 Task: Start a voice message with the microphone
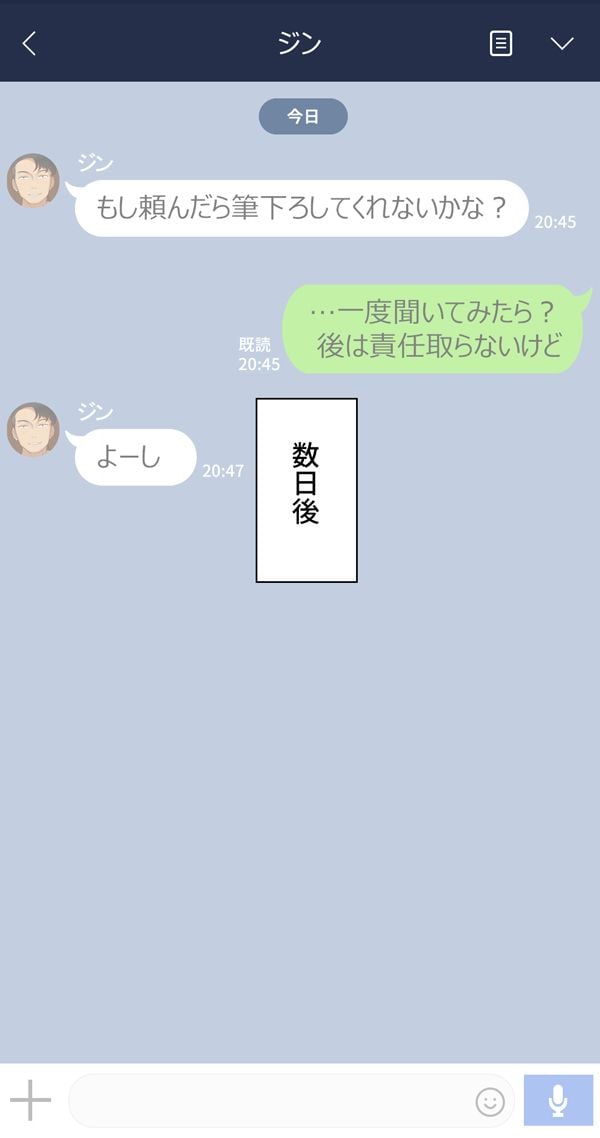click(558, 1101)
